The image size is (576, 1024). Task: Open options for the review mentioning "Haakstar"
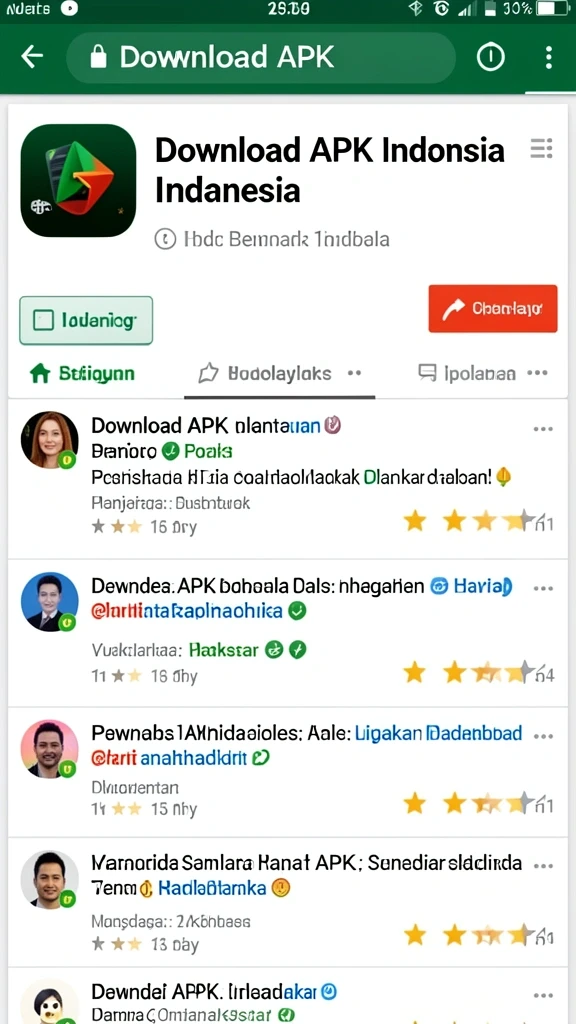coord(543,588)
